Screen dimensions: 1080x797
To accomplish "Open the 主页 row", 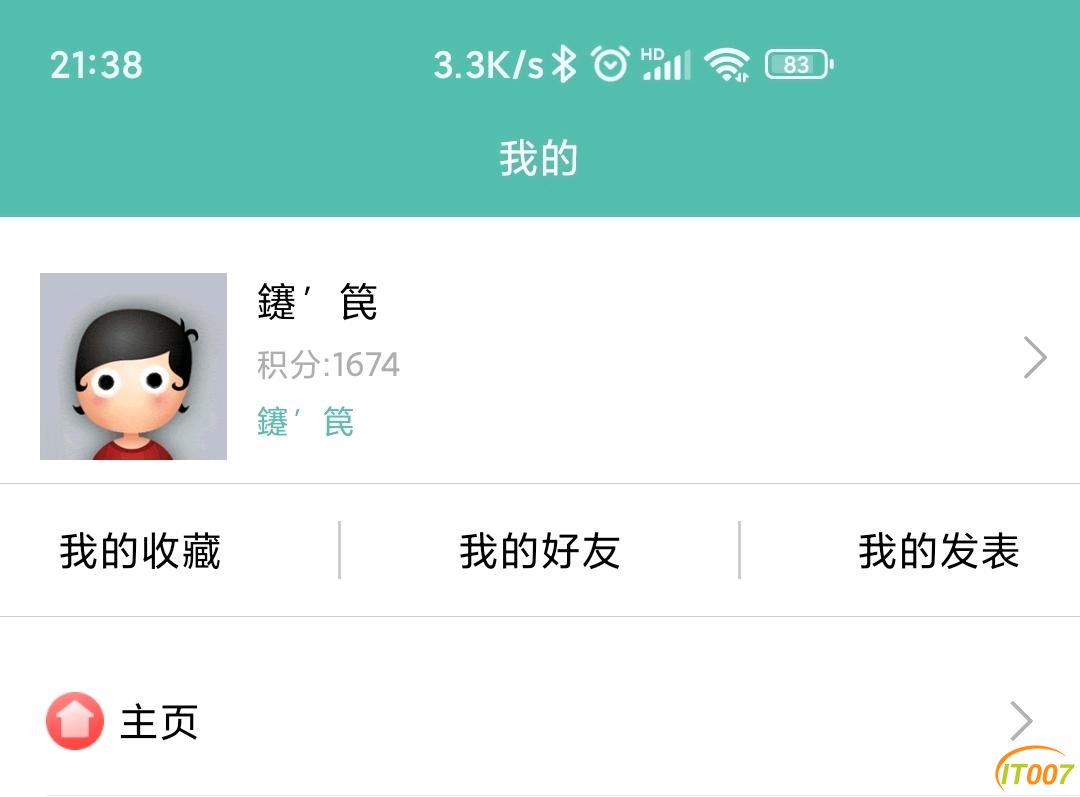I will (540, 721).
